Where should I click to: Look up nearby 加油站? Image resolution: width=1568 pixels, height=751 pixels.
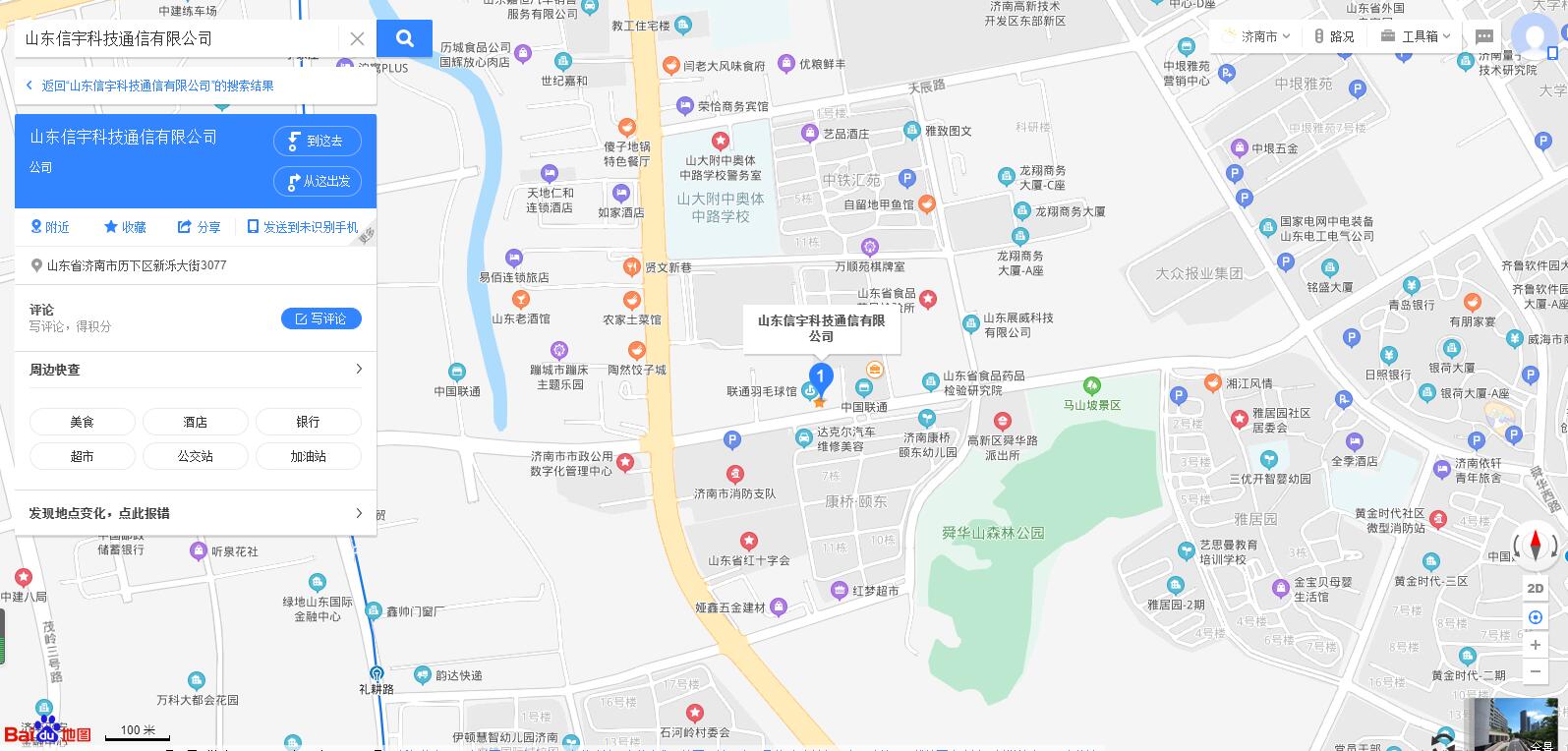click(308, 456)
